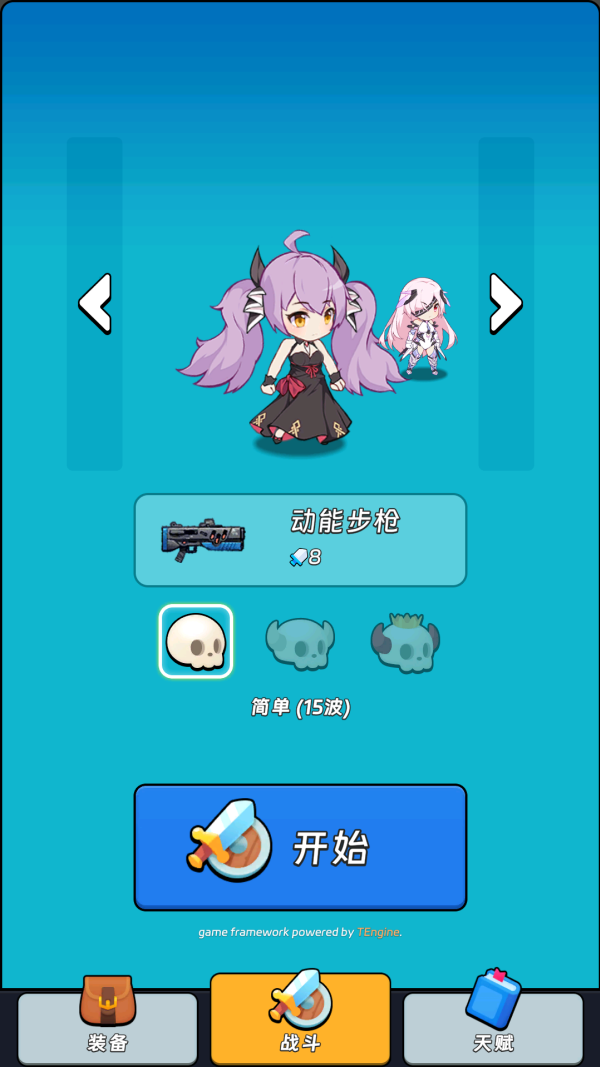Select the plain skull 简单 difficulty
600x1067 pixels.
coord(196,641)
